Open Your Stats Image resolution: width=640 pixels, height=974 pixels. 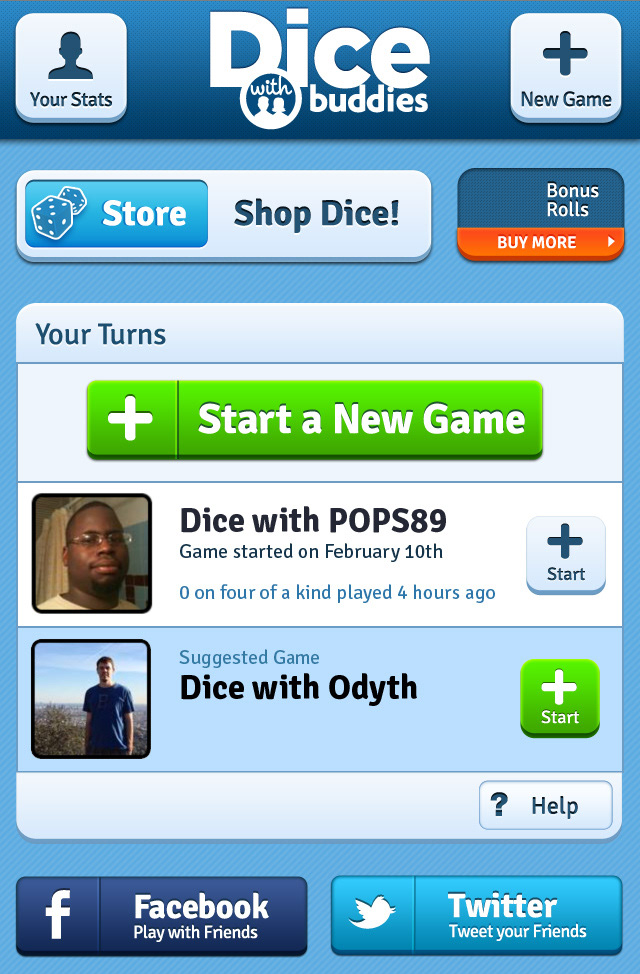tap(71, 67)
